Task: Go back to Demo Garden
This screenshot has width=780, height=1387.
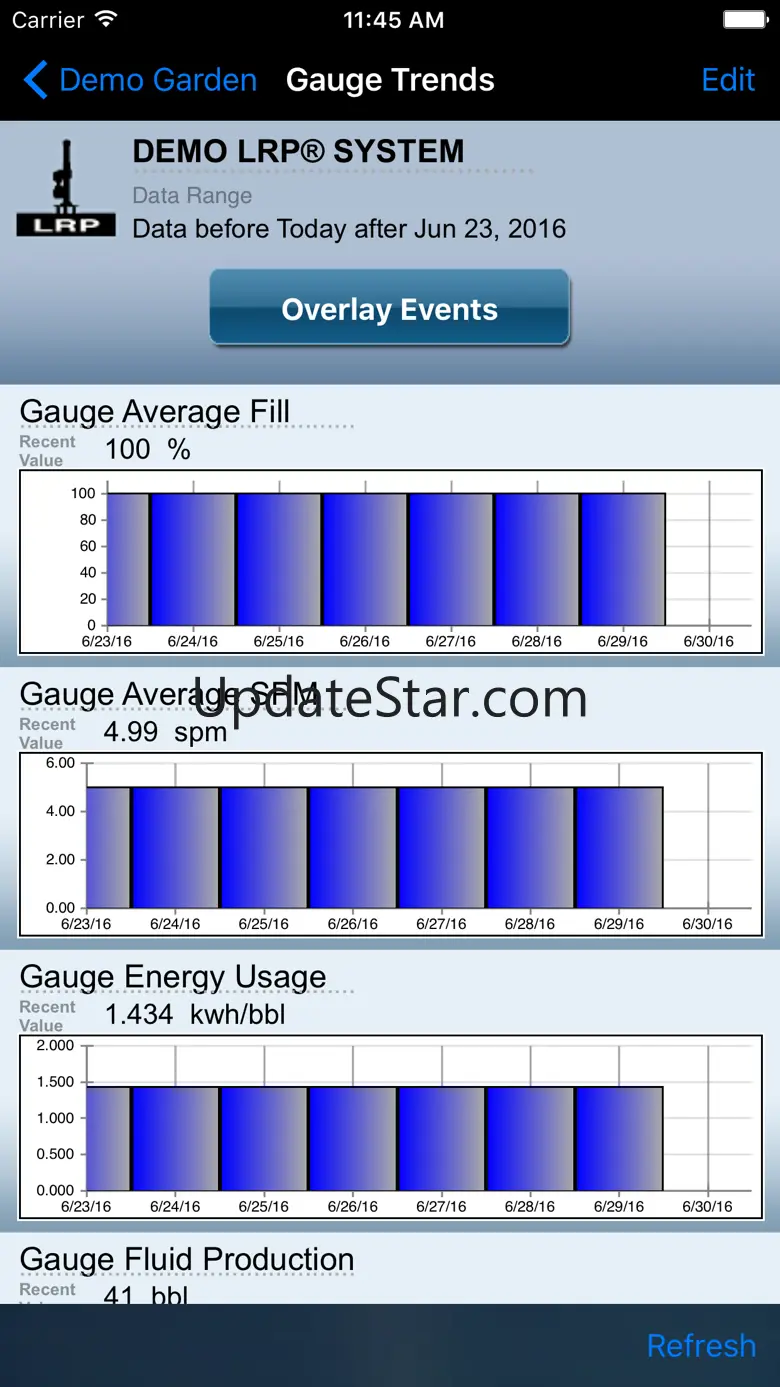Action: (x=140, y=80)
